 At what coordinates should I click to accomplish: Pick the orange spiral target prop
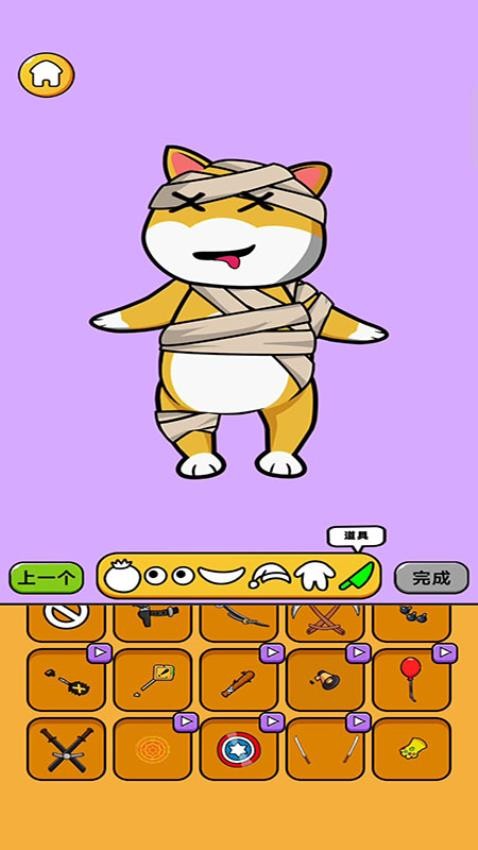152,749
